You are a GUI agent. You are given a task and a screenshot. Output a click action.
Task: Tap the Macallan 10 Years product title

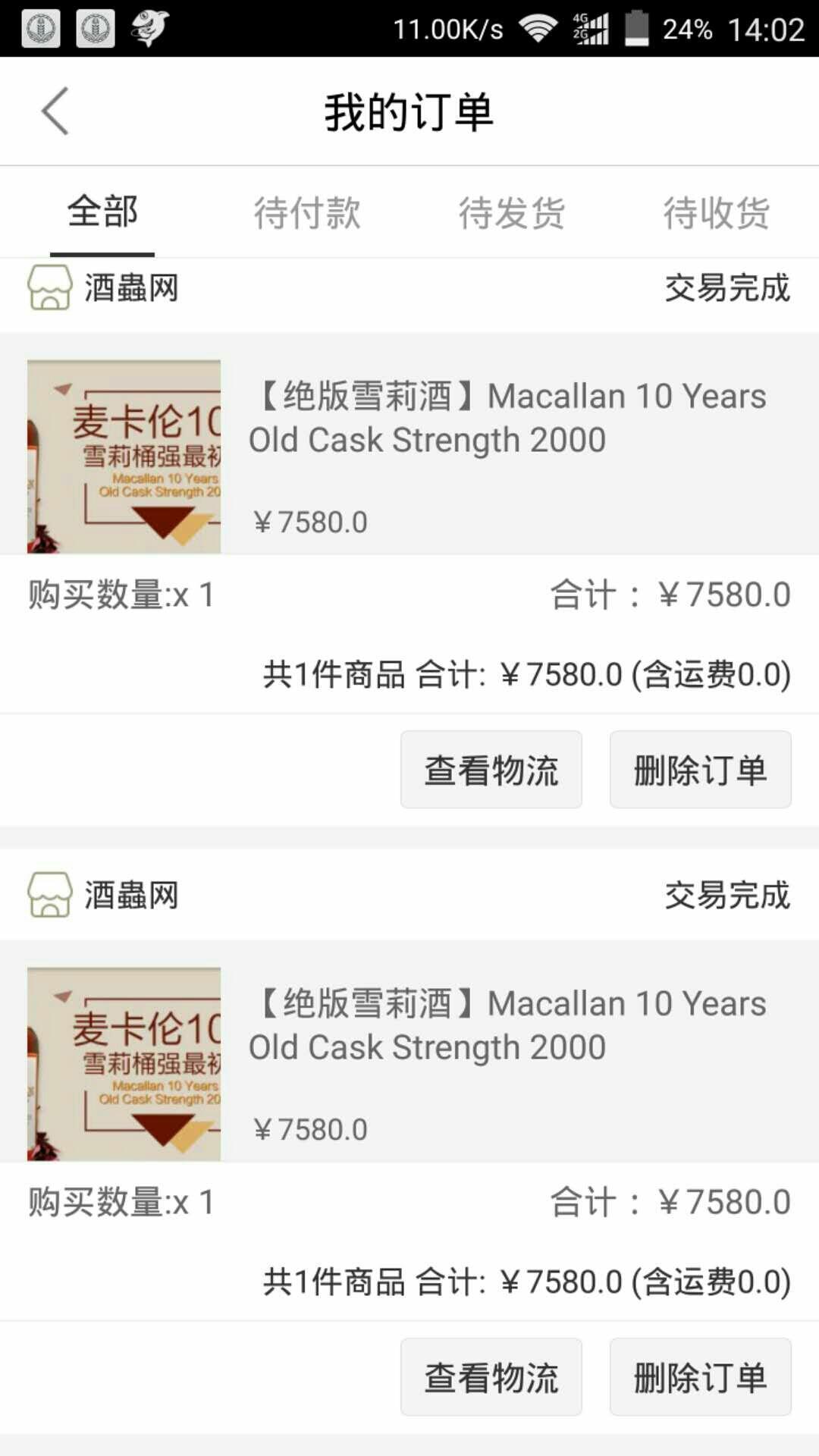[507, 416]
